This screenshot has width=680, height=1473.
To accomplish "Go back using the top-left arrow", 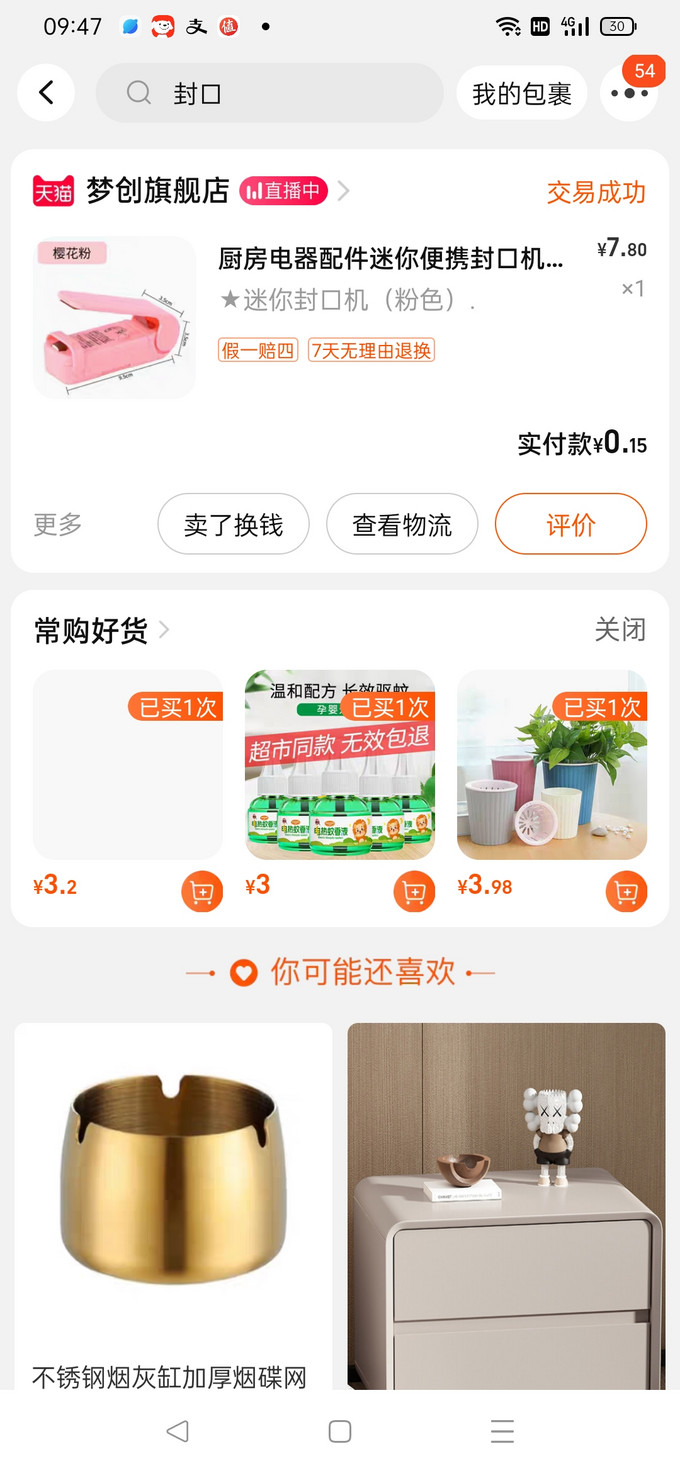I will [46, 93].
